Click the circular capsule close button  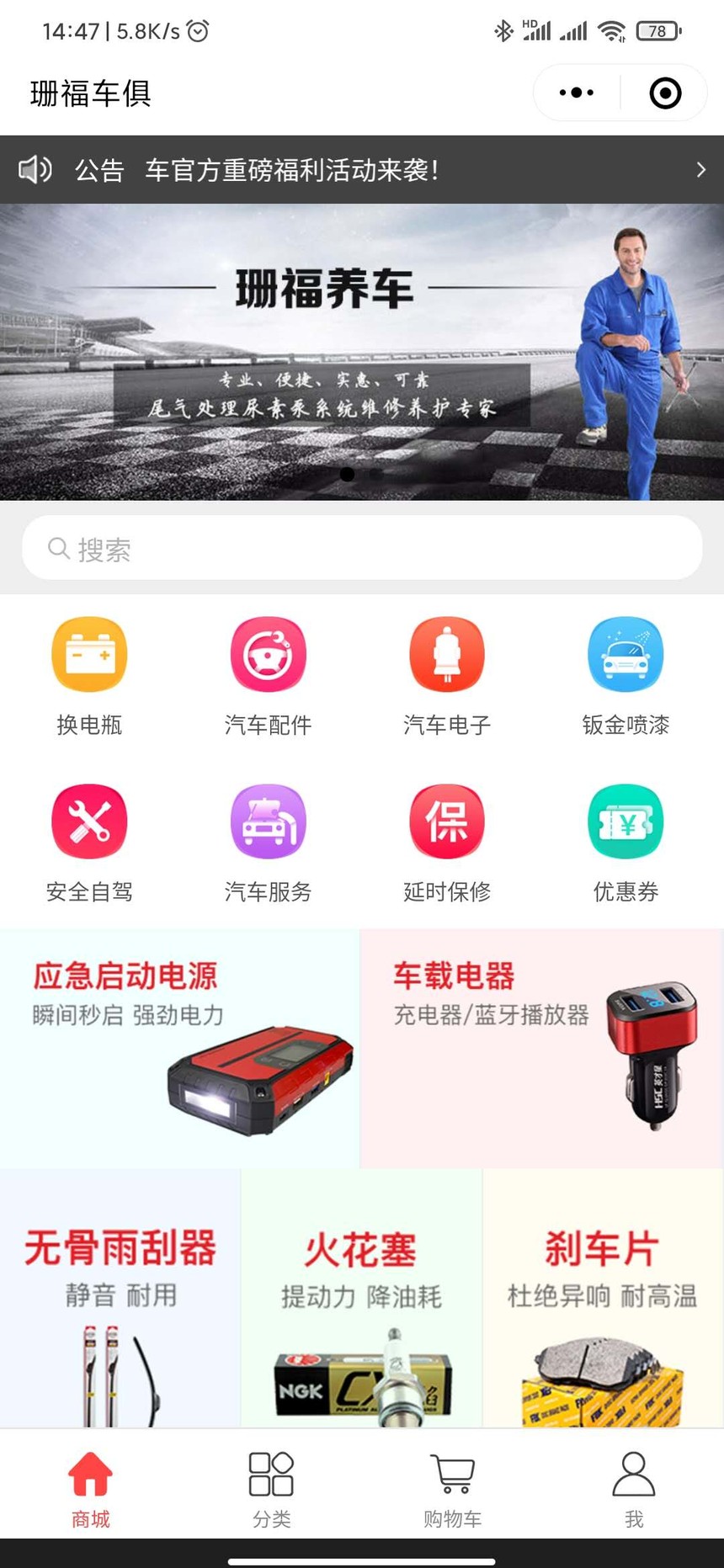click(665, 93)
